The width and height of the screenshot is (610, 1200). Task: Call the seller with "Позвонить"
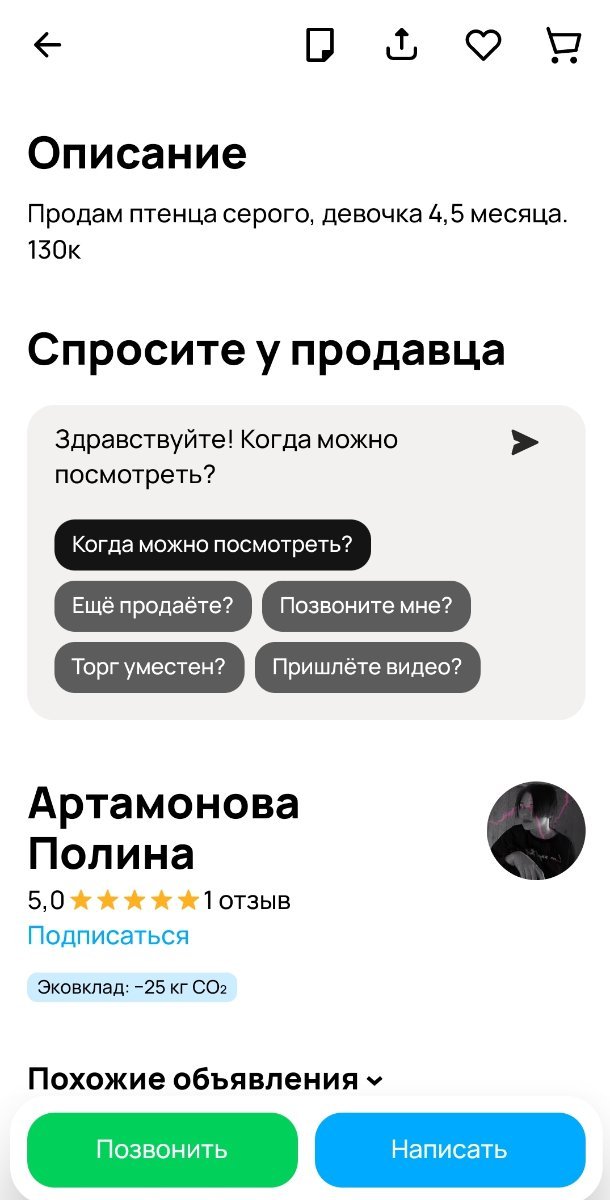pos(162,1150)
